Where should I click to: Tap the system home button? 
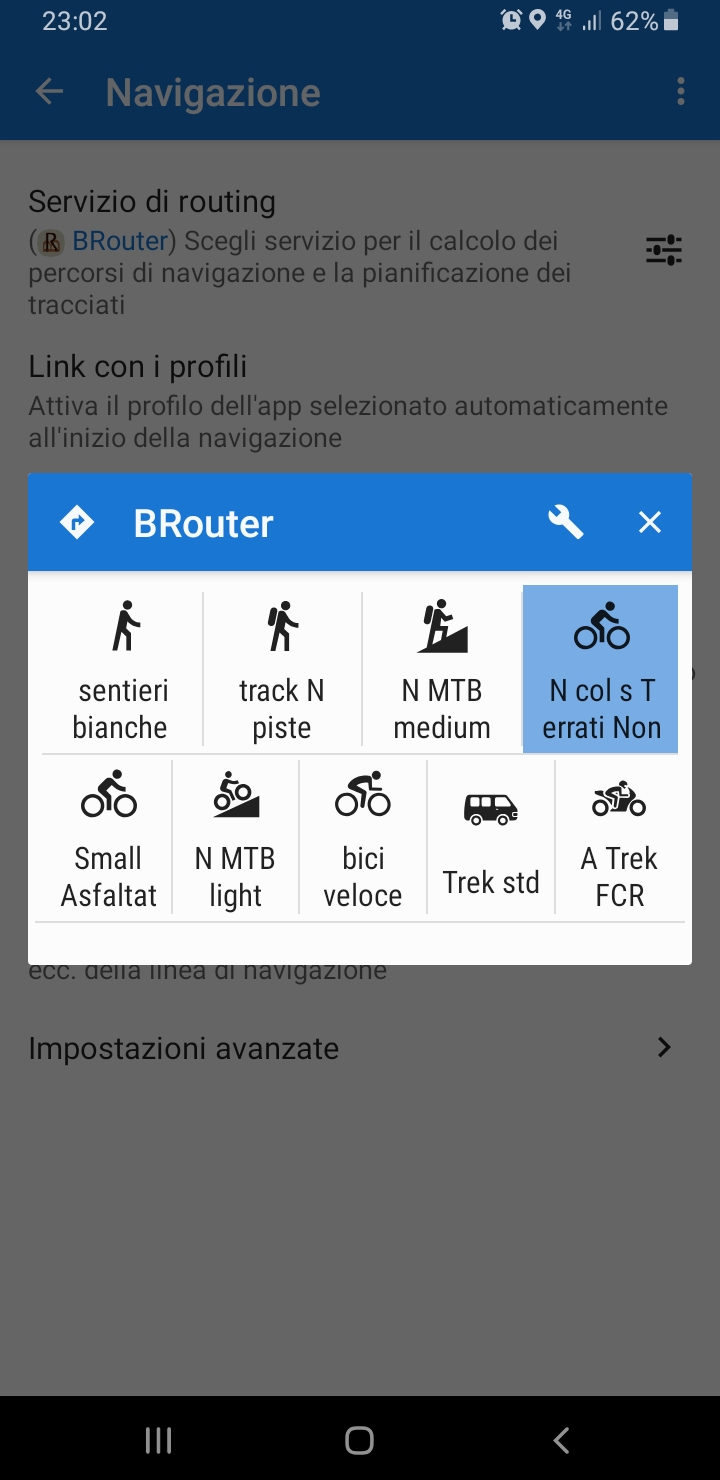[x=359, y=1440]
